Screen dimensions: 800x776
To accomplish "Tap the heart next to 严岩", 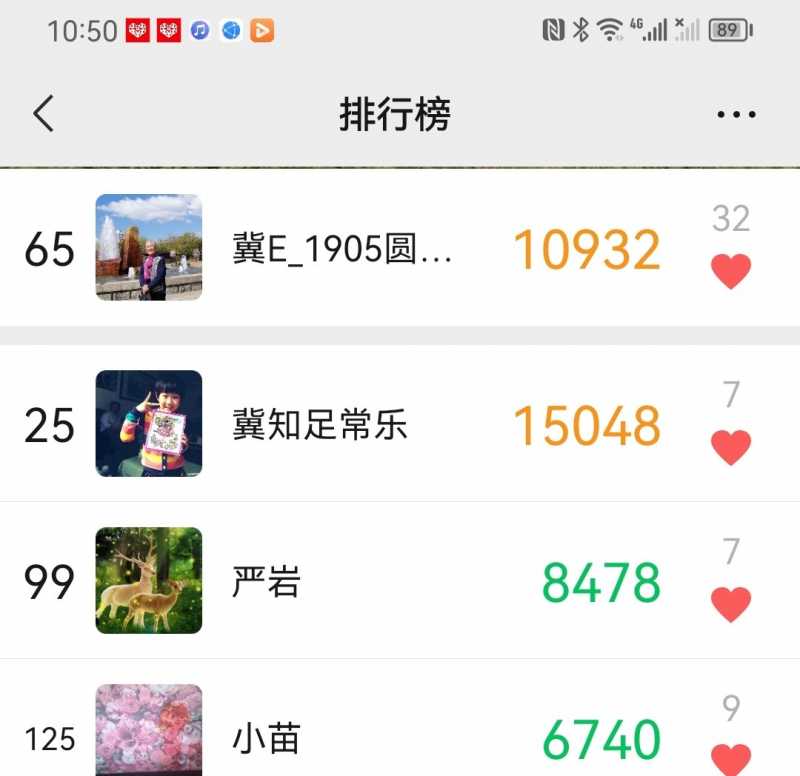I will 730,604.
